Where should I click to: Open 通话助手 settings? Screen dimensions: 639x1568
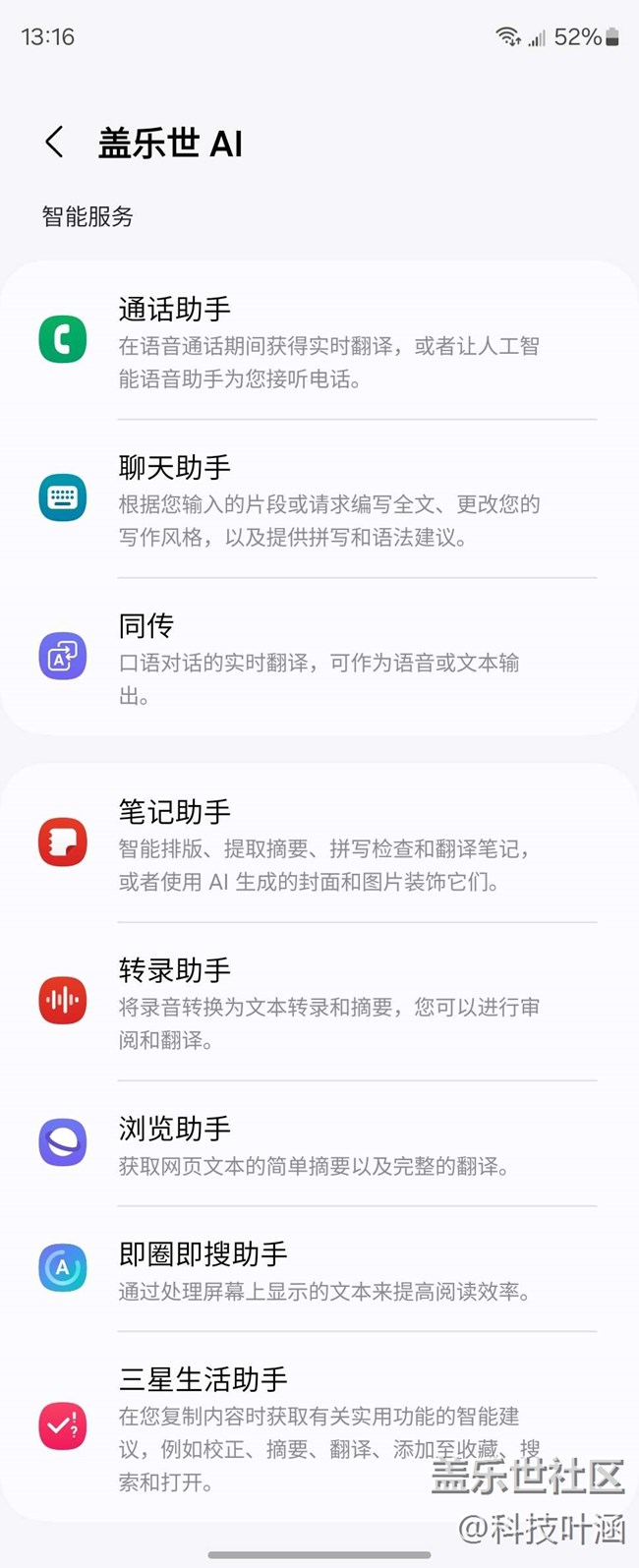point(319,340)
